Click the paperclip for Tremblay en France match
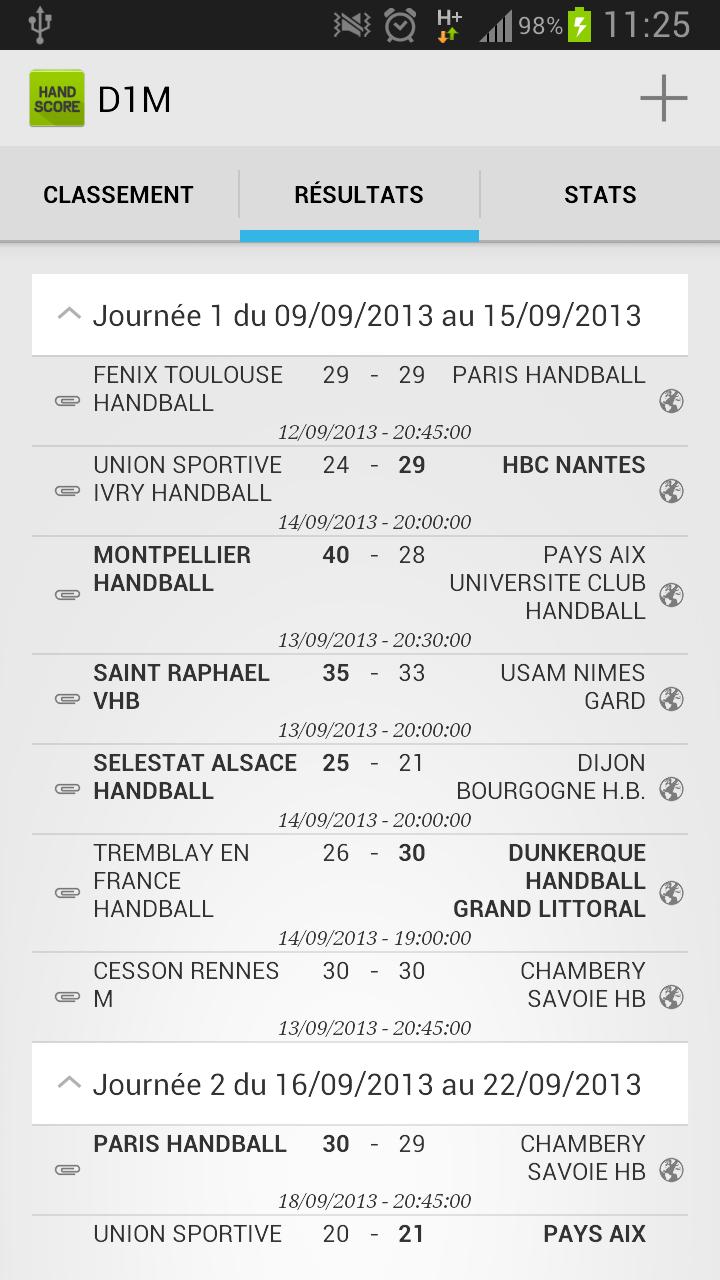720x1280 pixels. pyautogui.click(x=67, y=894)
